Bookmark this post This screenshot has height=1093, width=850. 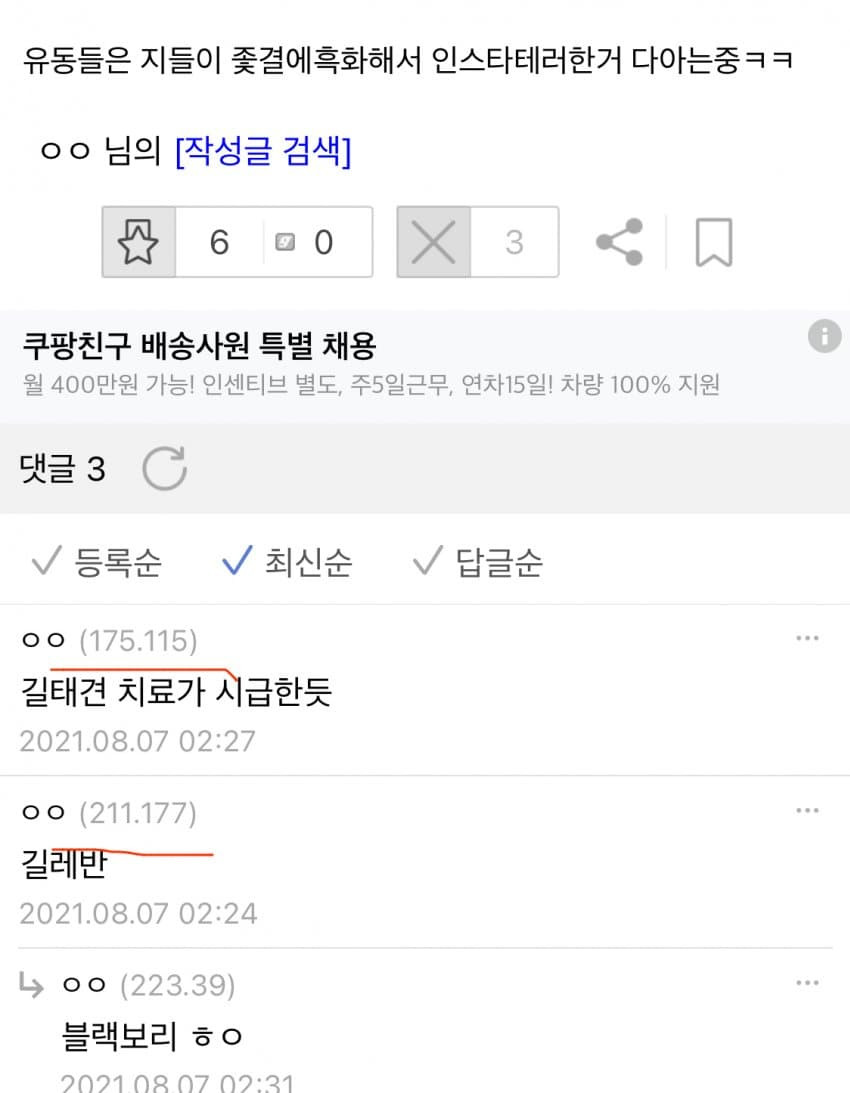[x=713, y=242]
